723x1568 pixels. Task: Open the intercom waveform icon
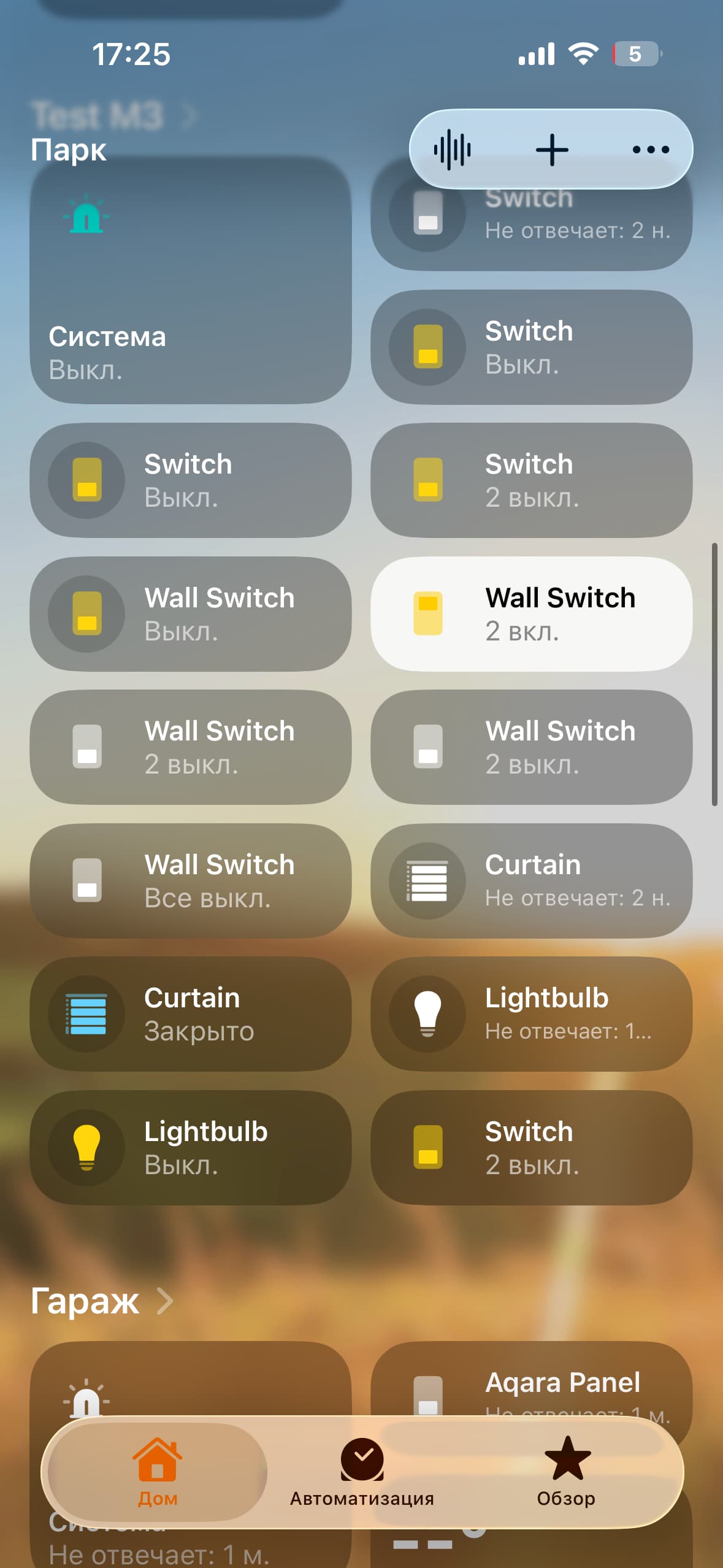coord(453,149)
